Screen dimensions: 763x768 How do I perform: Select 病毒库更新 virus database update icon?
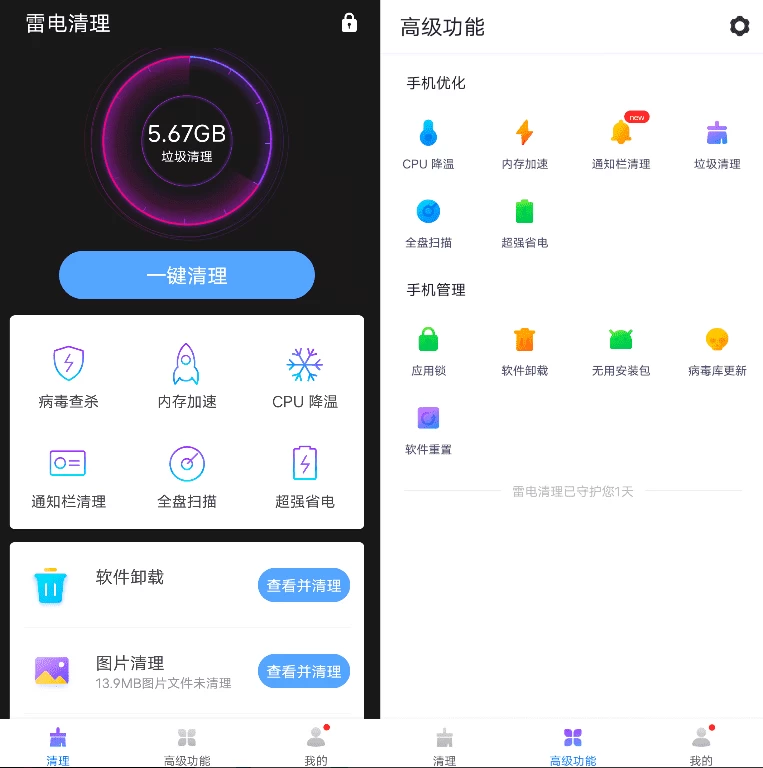(x=716, y=341)
